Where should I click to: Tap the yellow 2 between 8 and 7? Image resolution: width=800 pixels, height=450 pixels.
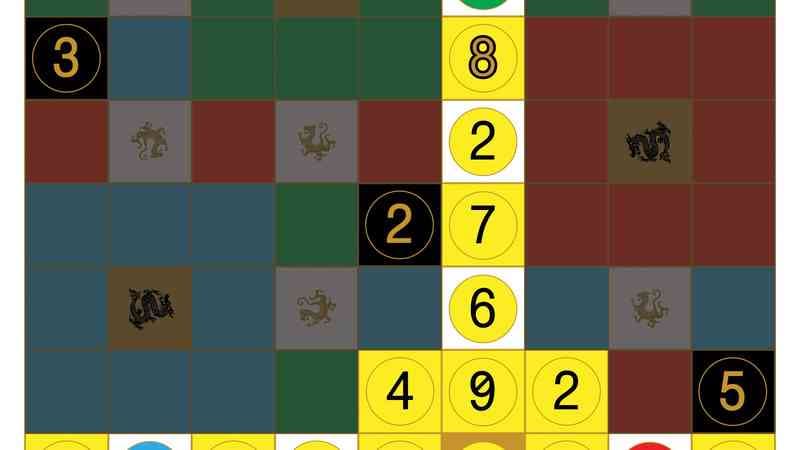point(482,142)
